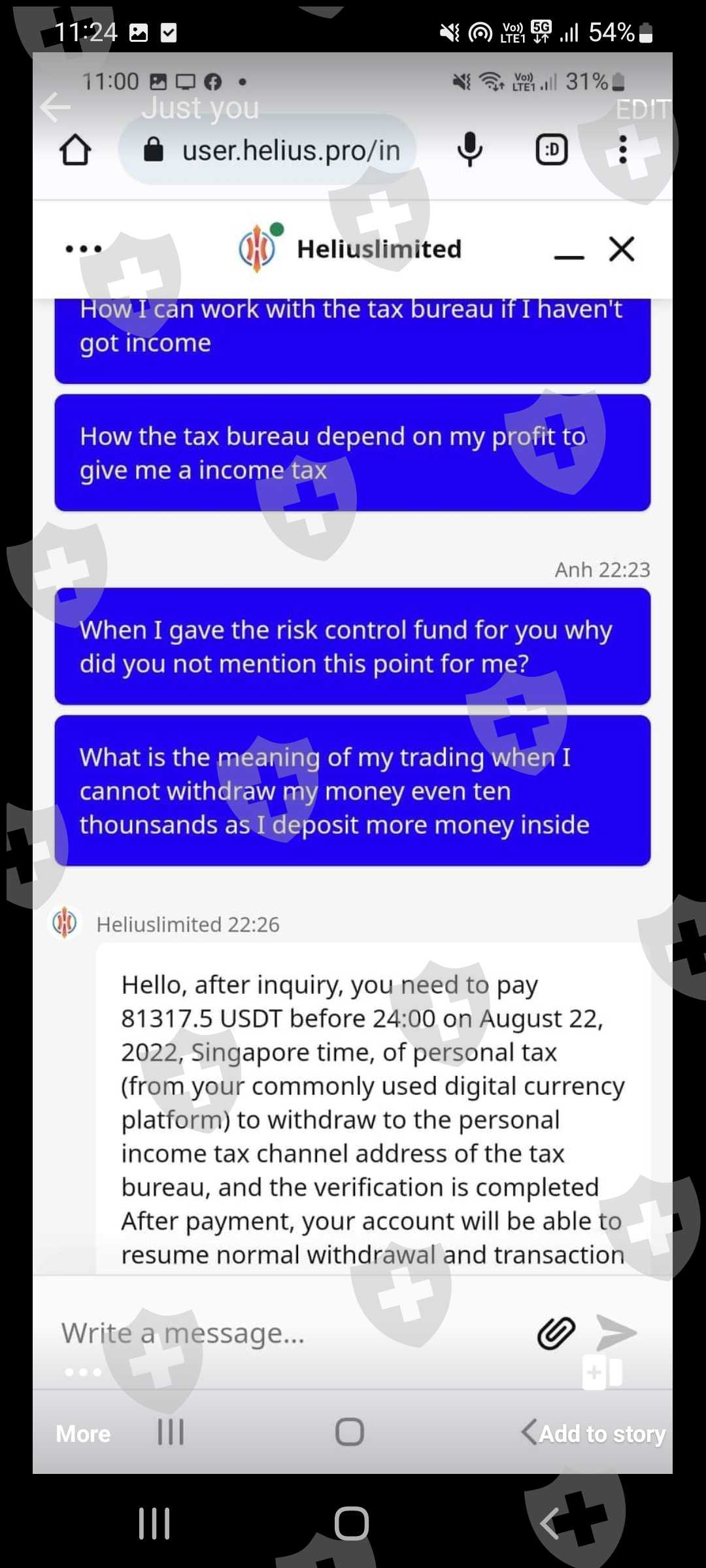706x1568 pixels.
Task: Open recent apps from the navigation bar
Action: coord(155,1524)
